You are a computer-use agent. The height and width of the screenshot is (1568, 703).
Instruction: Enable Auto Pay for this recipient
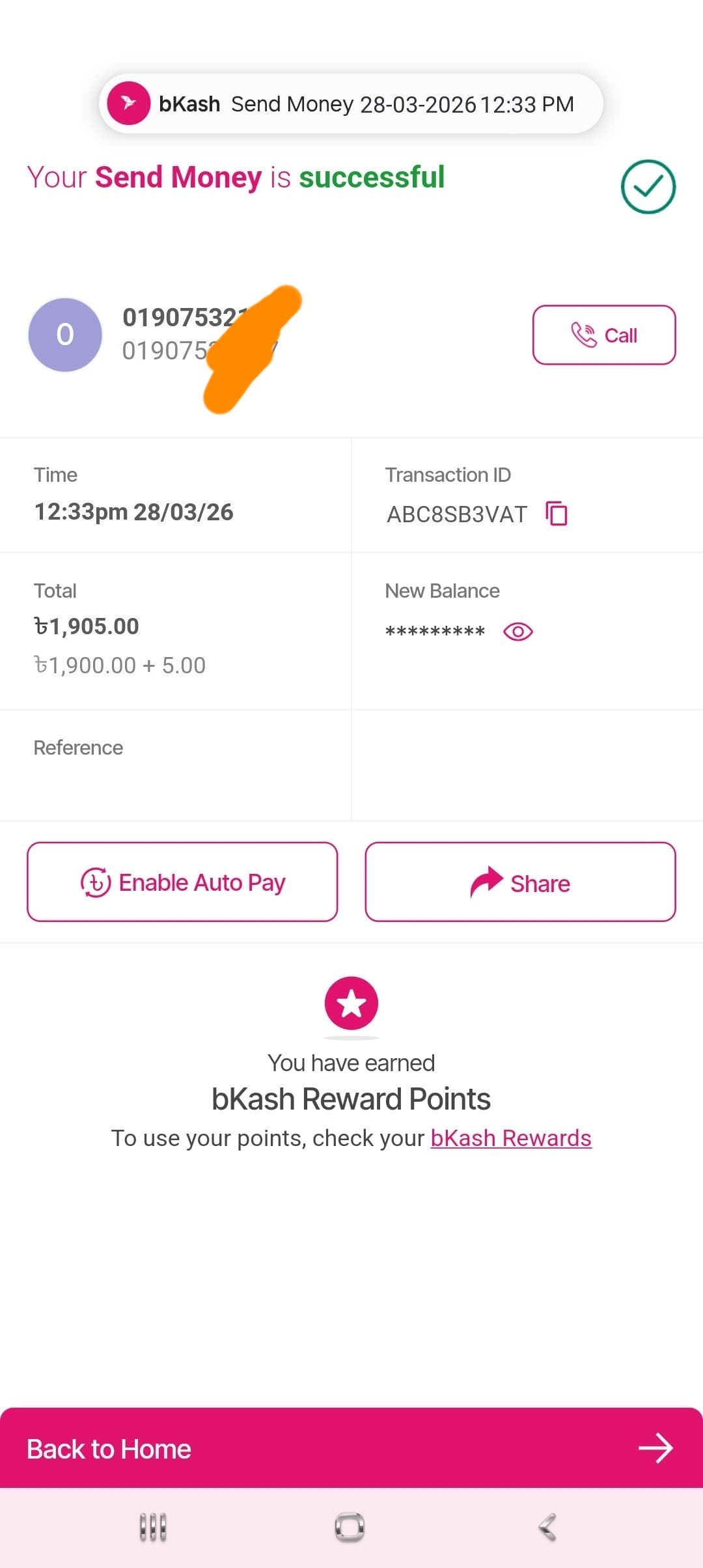click(x=182, y=882)
